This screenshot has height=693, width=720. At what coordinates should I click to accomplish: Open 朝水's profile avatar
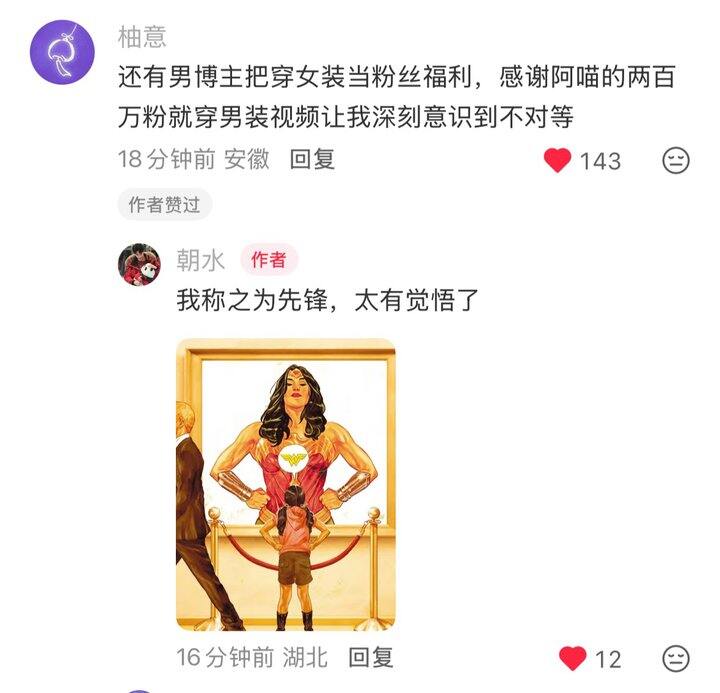tap(139, 264)
